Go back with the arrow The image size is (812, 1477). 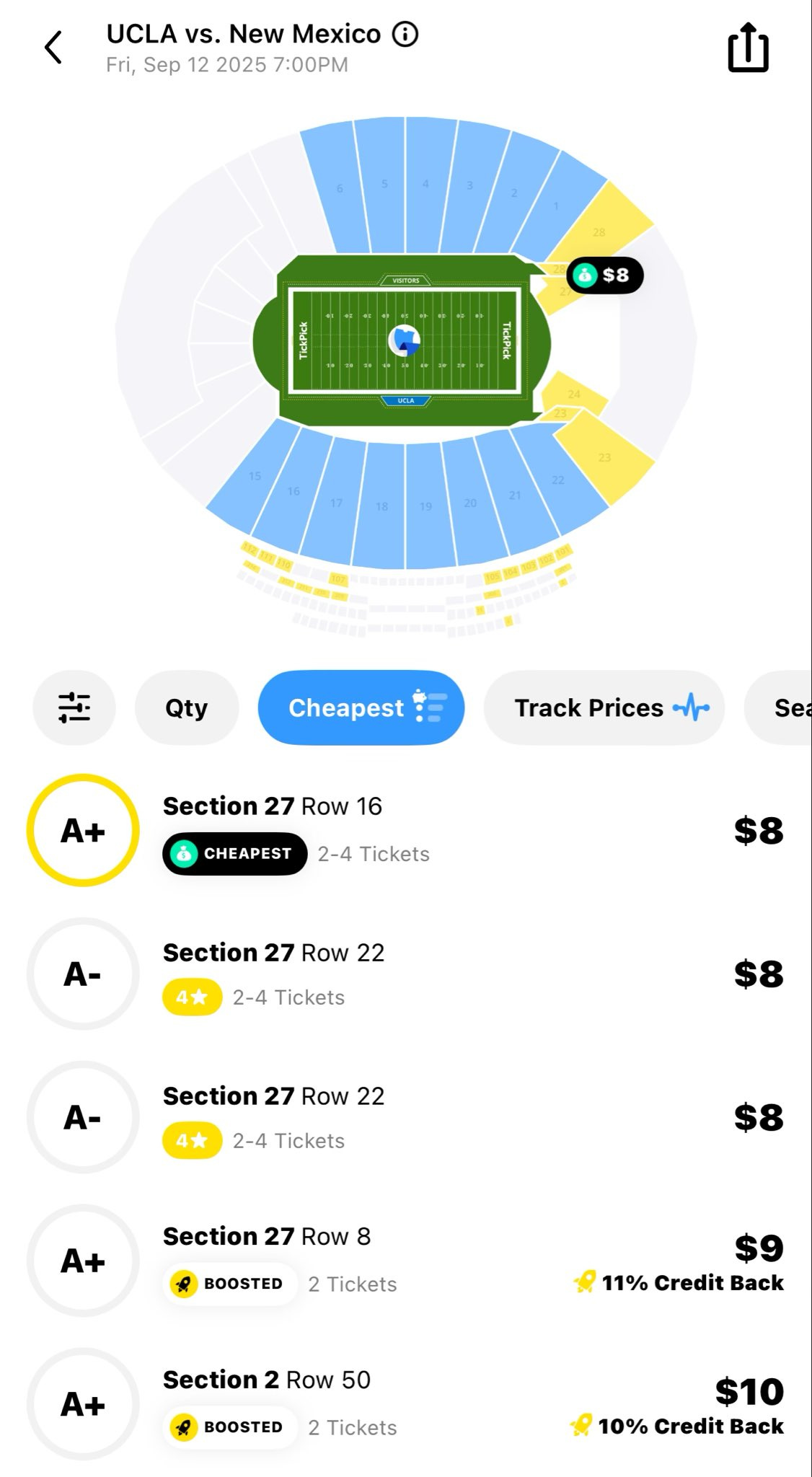point(53,48)
